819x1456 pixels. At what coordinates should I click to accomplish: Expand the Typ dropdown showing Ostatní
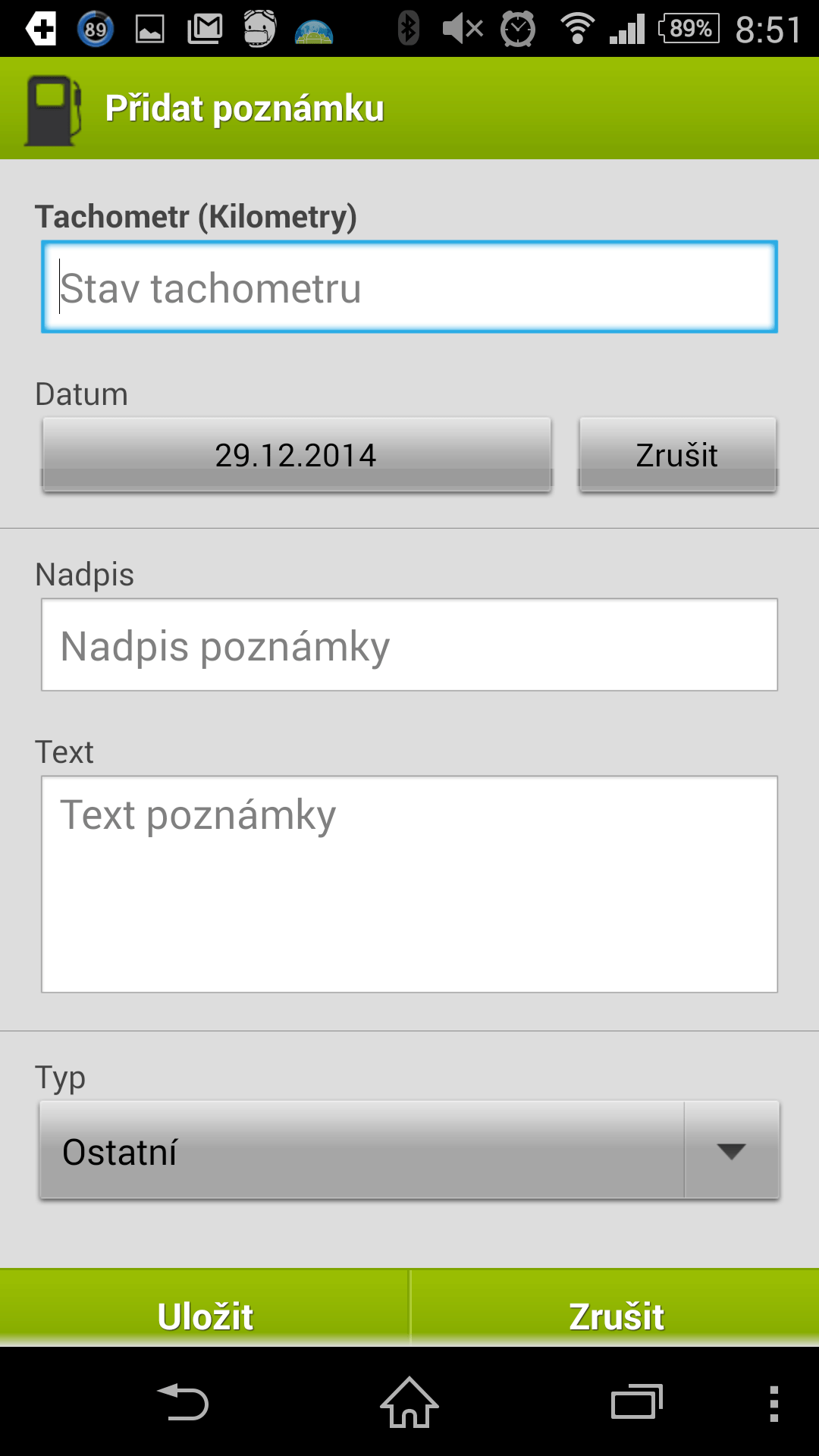(x=409, y=1150)
